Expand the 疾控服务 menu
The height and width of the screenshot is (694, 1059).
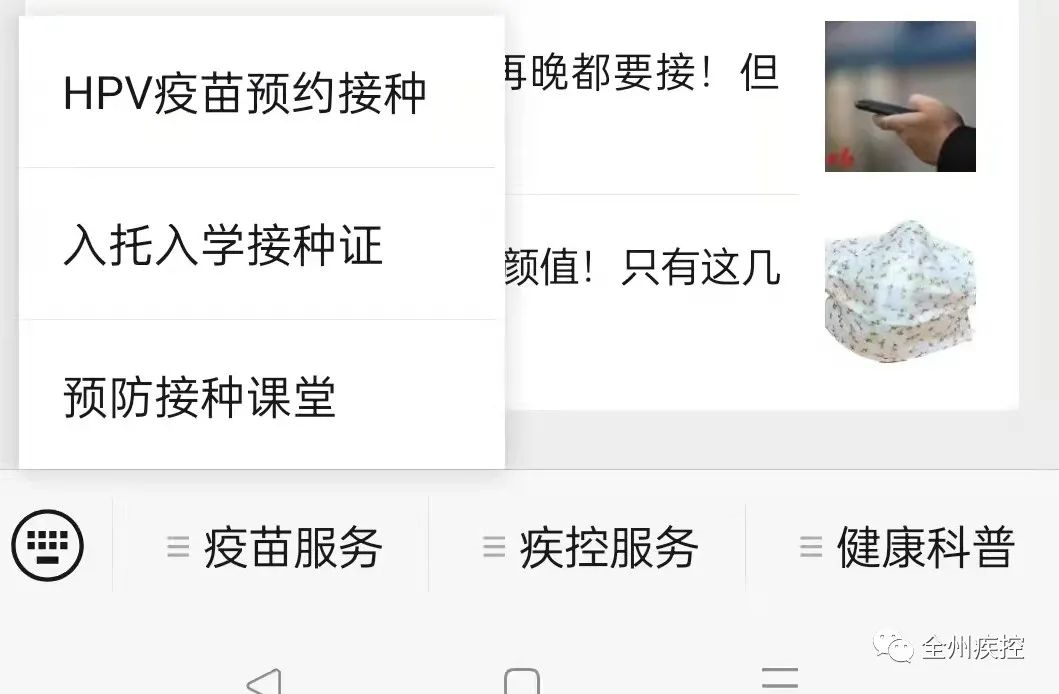point(588,547)
